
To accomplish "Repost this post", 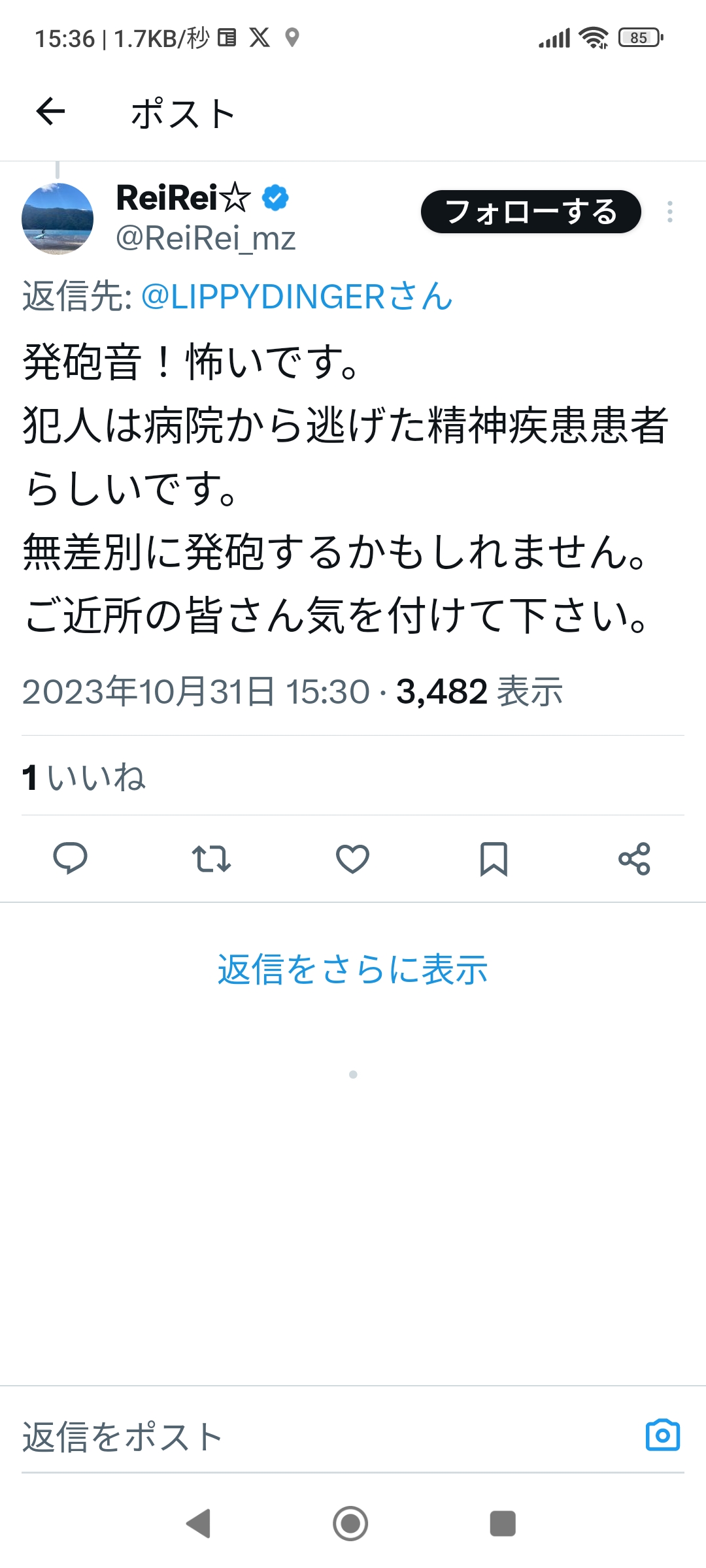I will [x=211, y=858].
